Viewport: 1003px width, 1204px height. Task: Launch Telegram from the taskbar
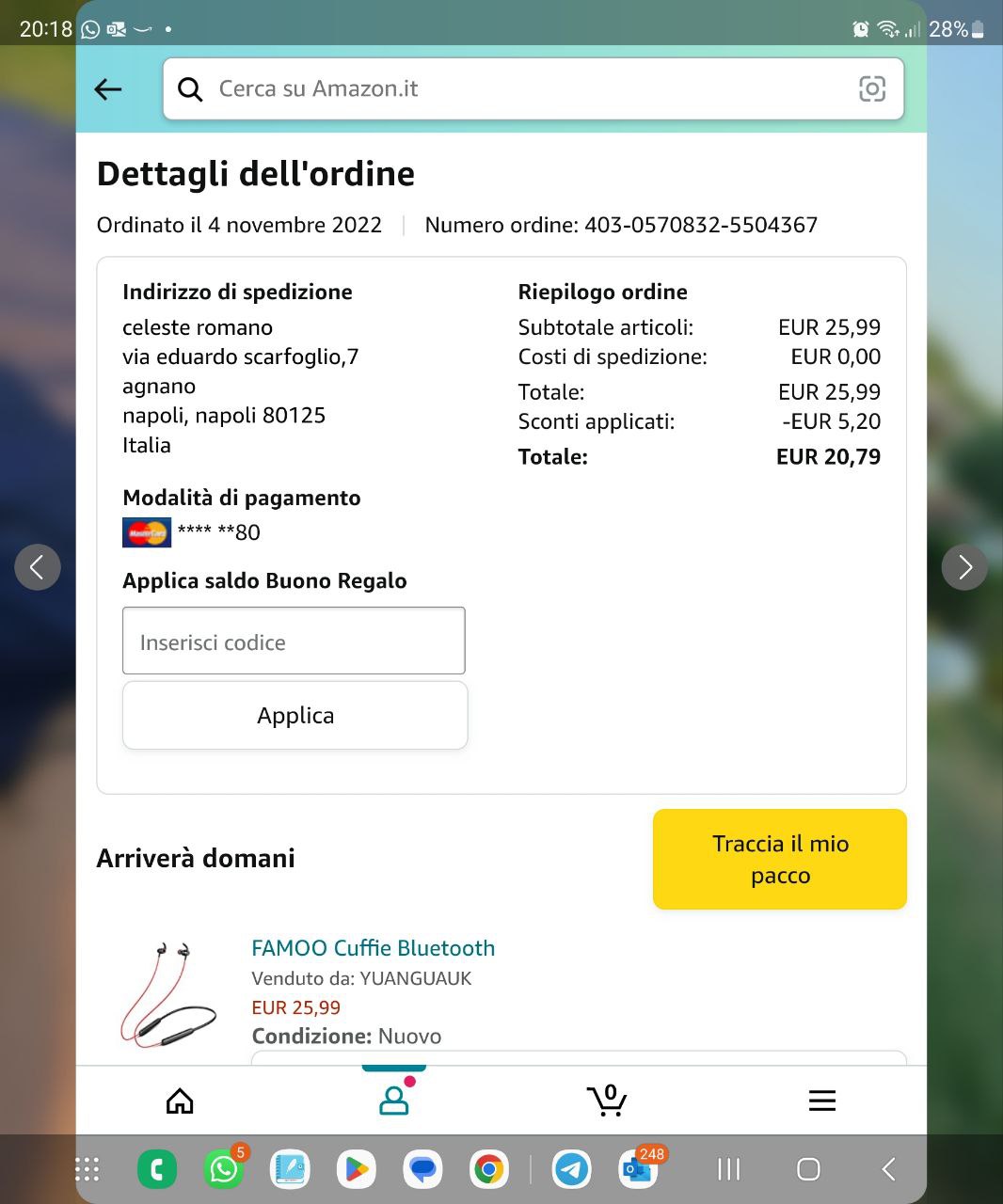point(571,1169)
